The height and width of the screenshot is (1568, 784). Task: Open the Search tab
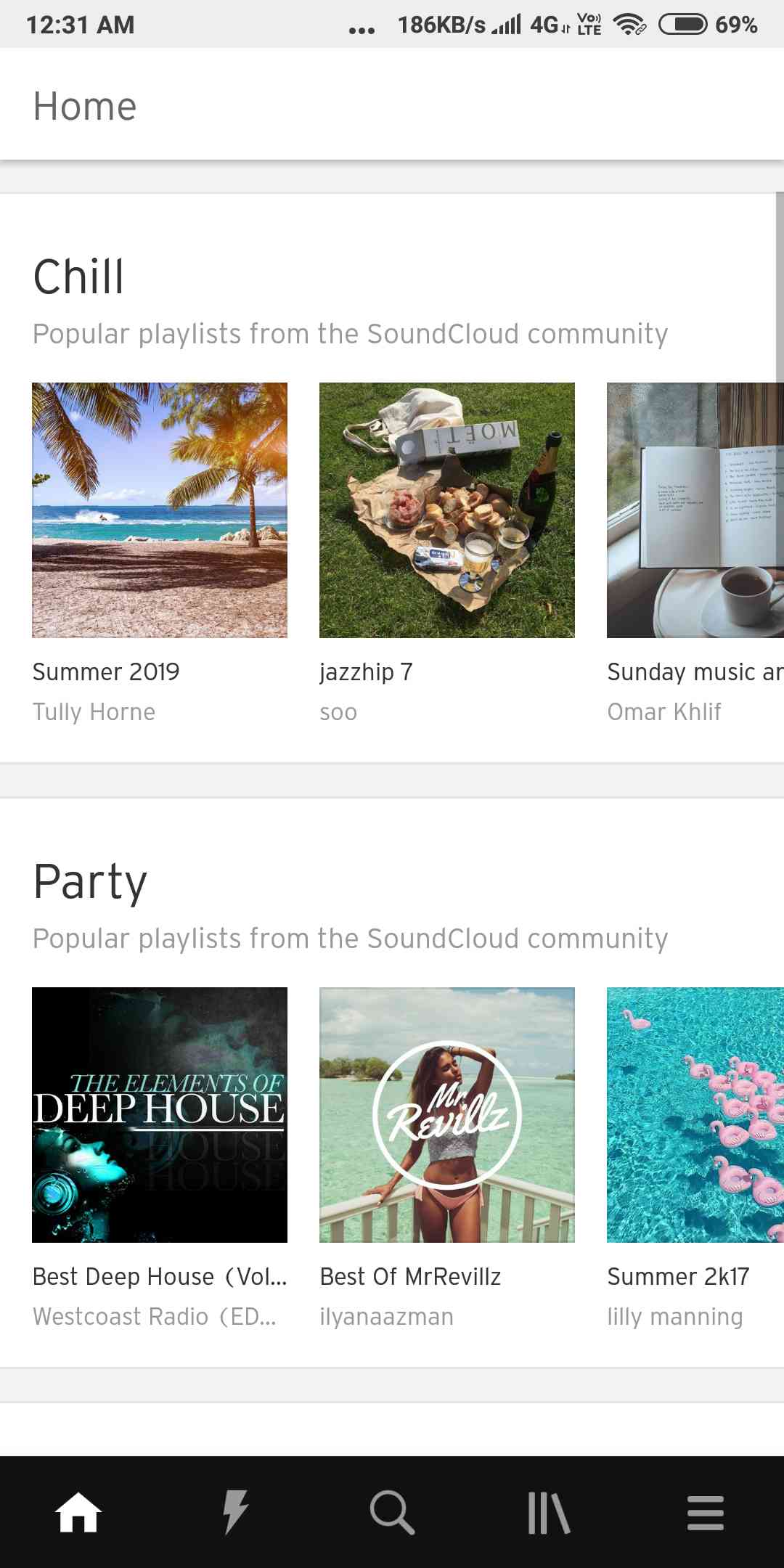click(392, 1513)
